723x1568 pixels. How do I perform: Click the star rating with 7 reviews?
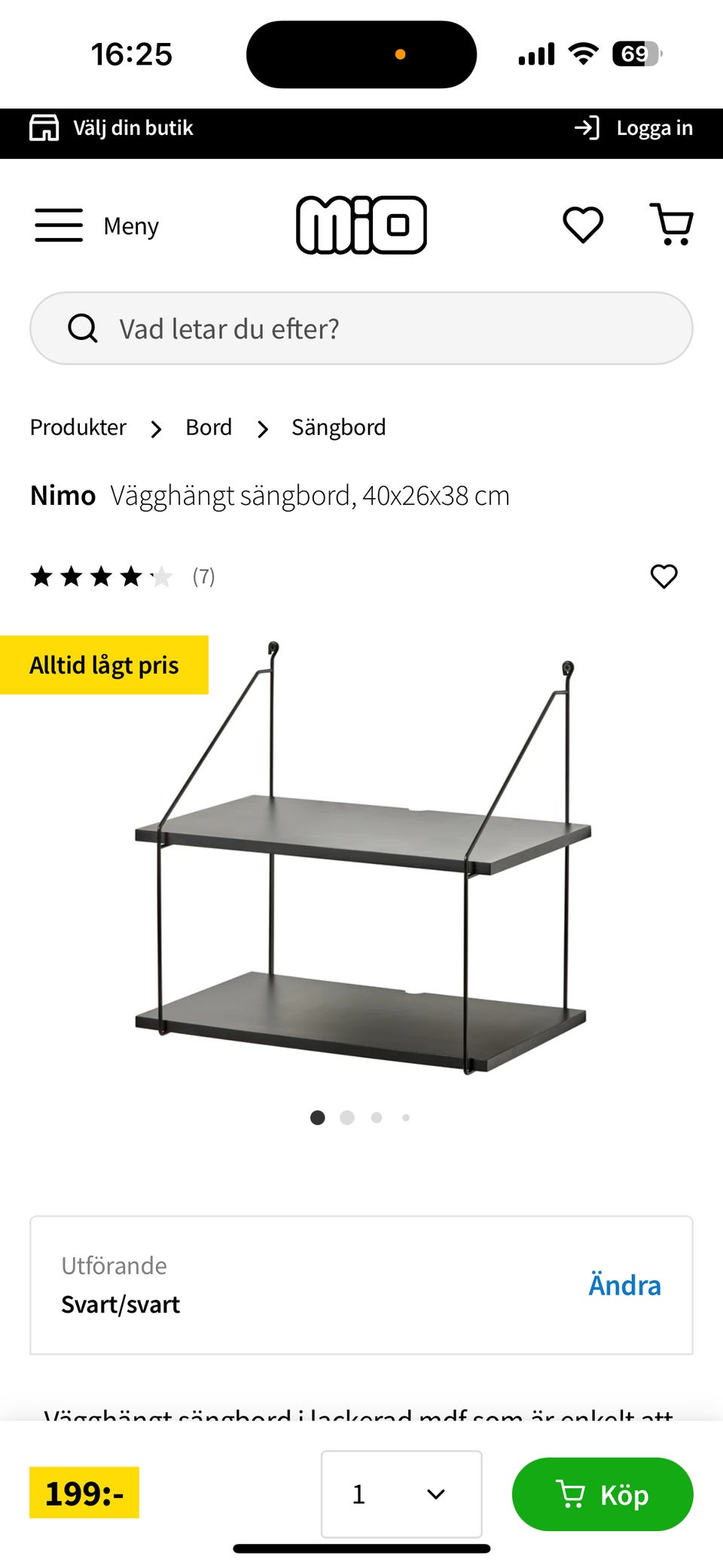[x=120, y=576]
